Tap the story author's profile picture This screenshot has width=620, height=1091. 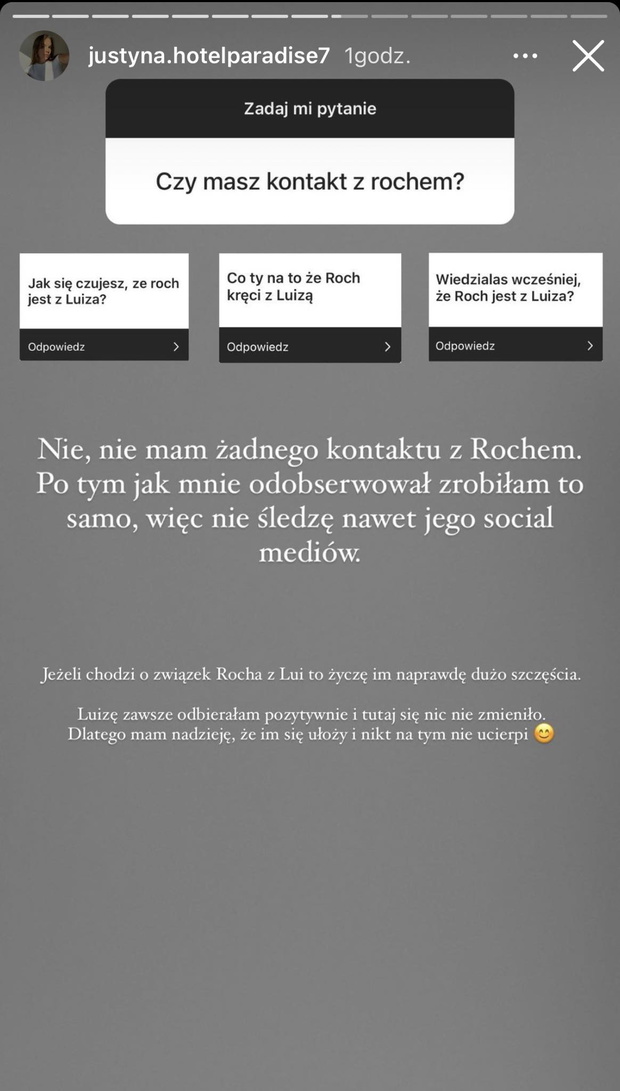44,56
